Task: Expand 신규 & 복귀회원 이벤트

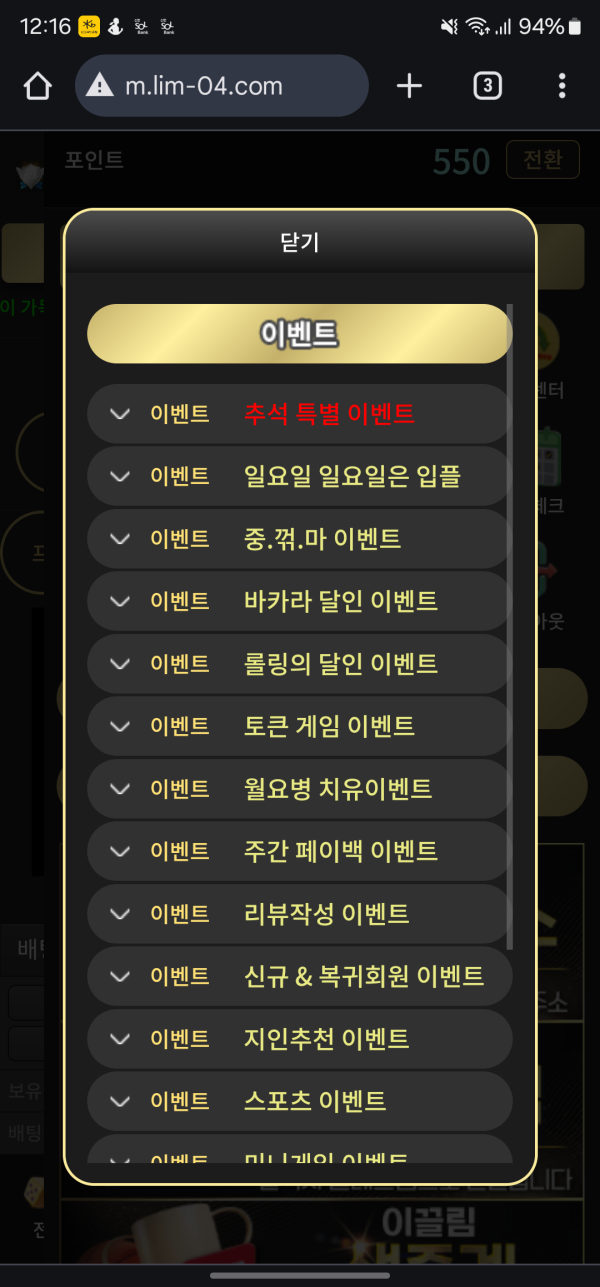Action: pyautogui.click(x=300, y=976)
